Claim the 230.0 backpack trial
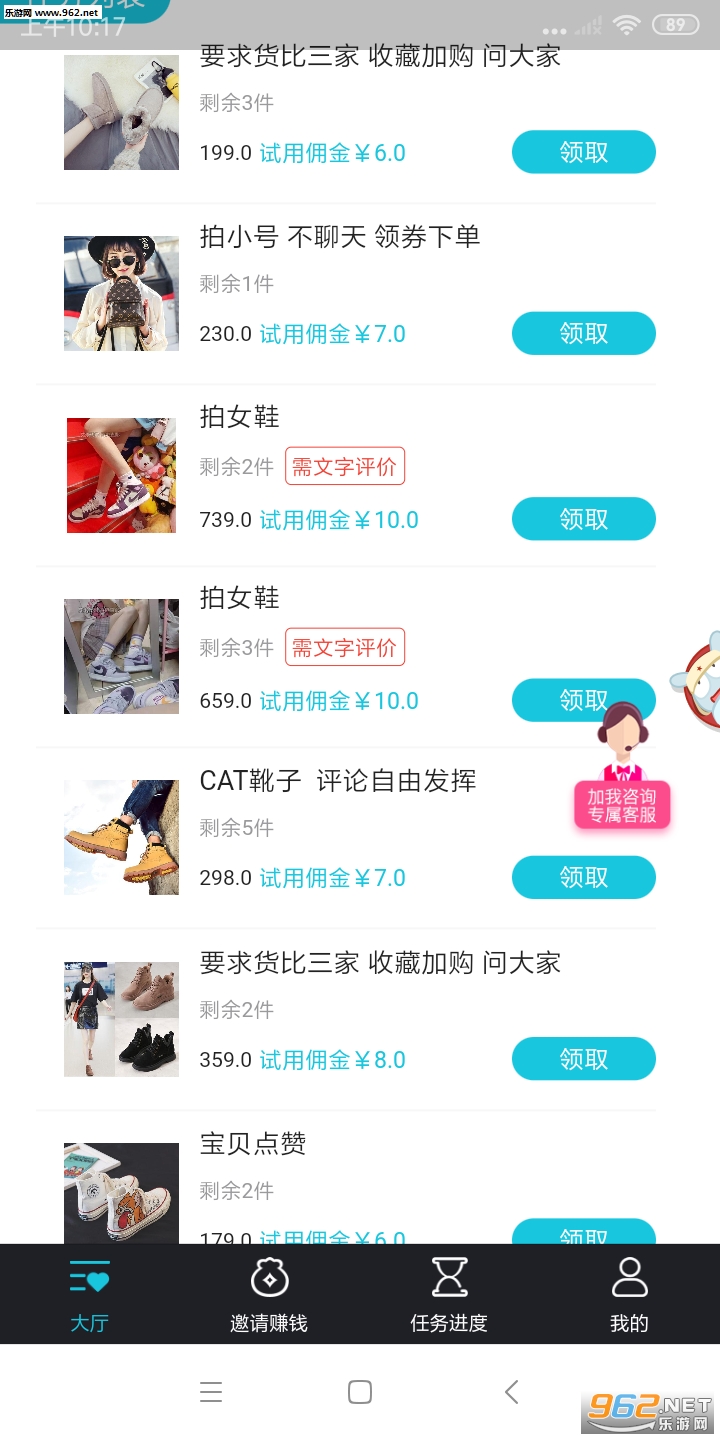The height and width of the screenshot is (1440, 720). pyautogui.click(x=583, y=334)
